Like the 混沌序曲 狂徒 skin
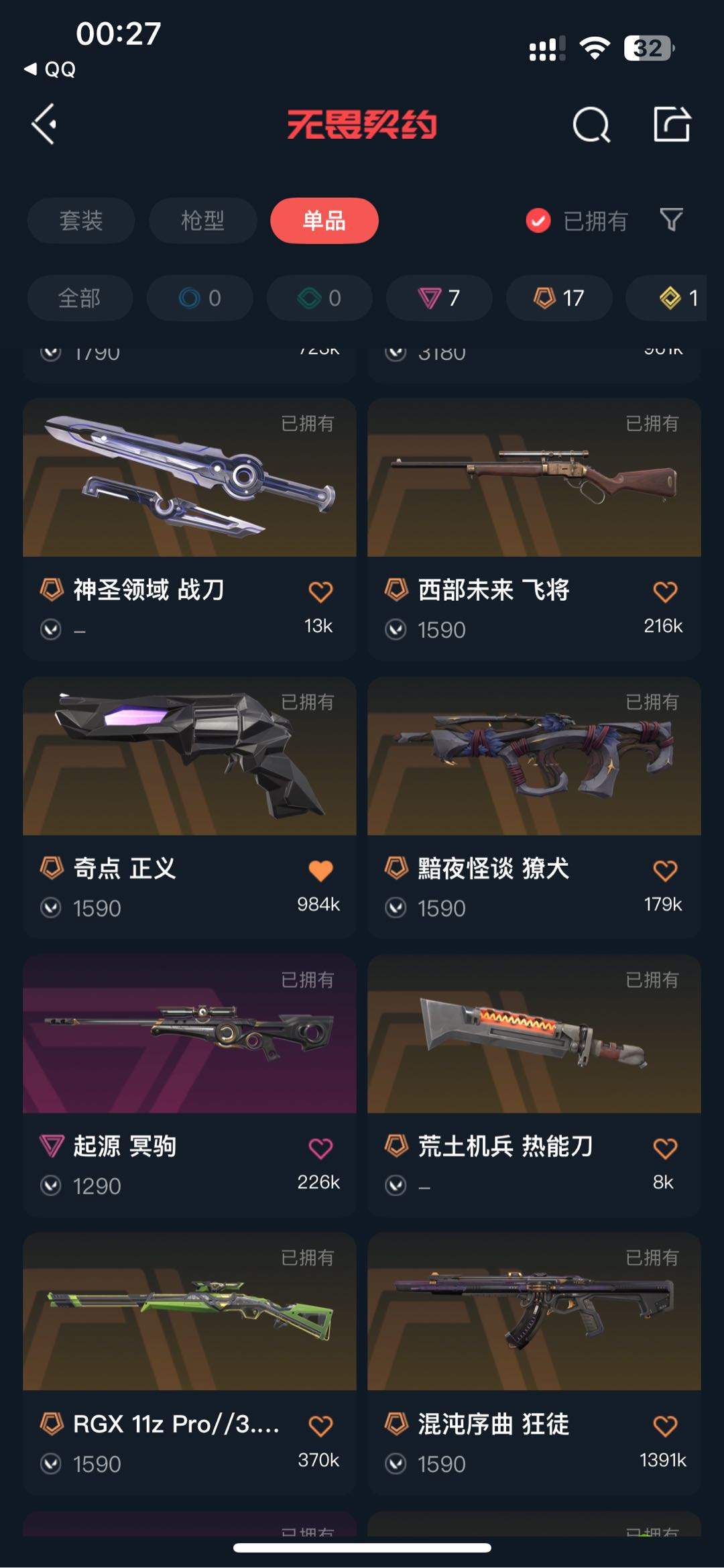 [x=665, y=1426]
